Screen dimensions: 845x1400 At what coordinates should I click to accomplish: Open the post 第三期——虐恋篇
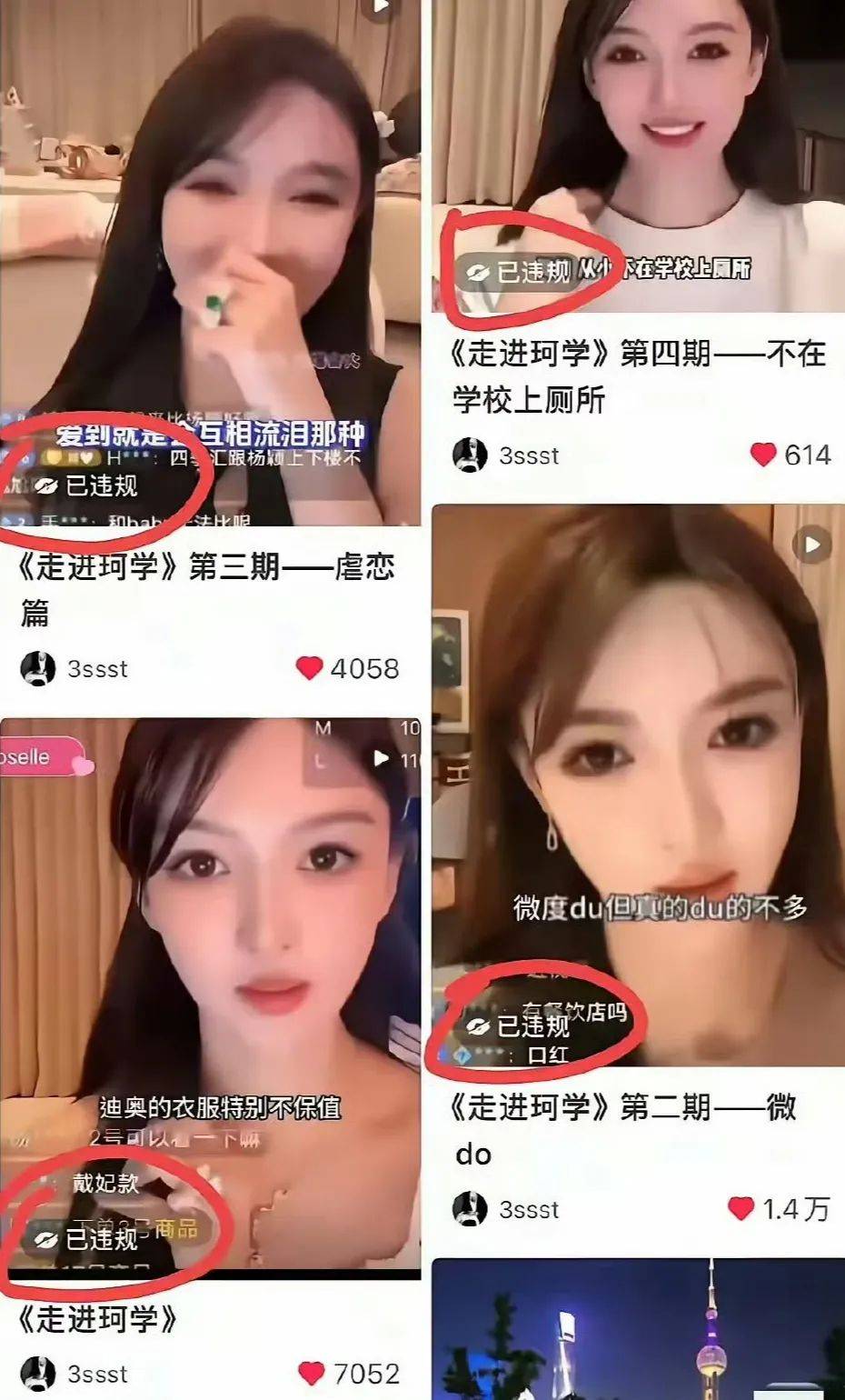[x=209, y=273]
